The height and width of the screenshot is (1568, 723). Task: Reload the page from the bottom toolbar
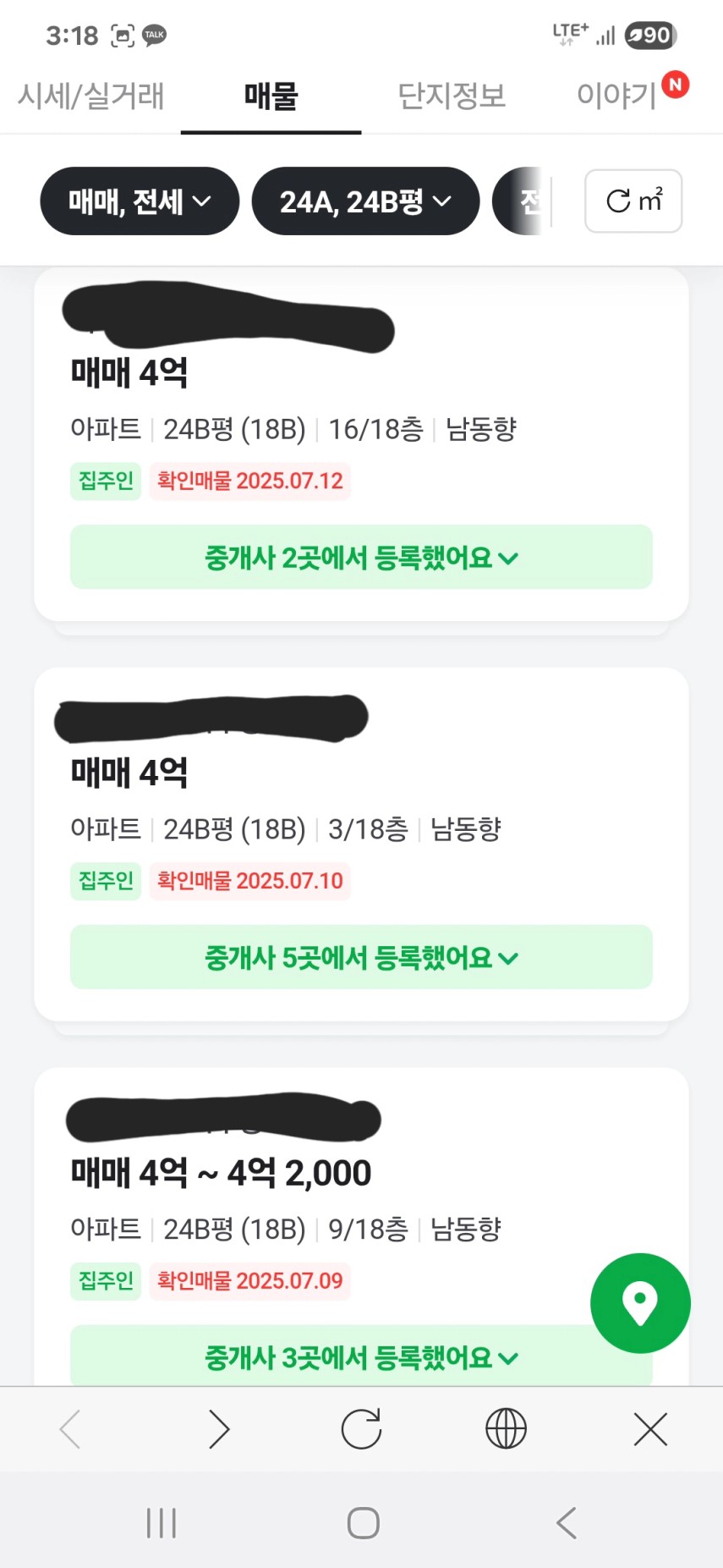[x=361, y=1429]
